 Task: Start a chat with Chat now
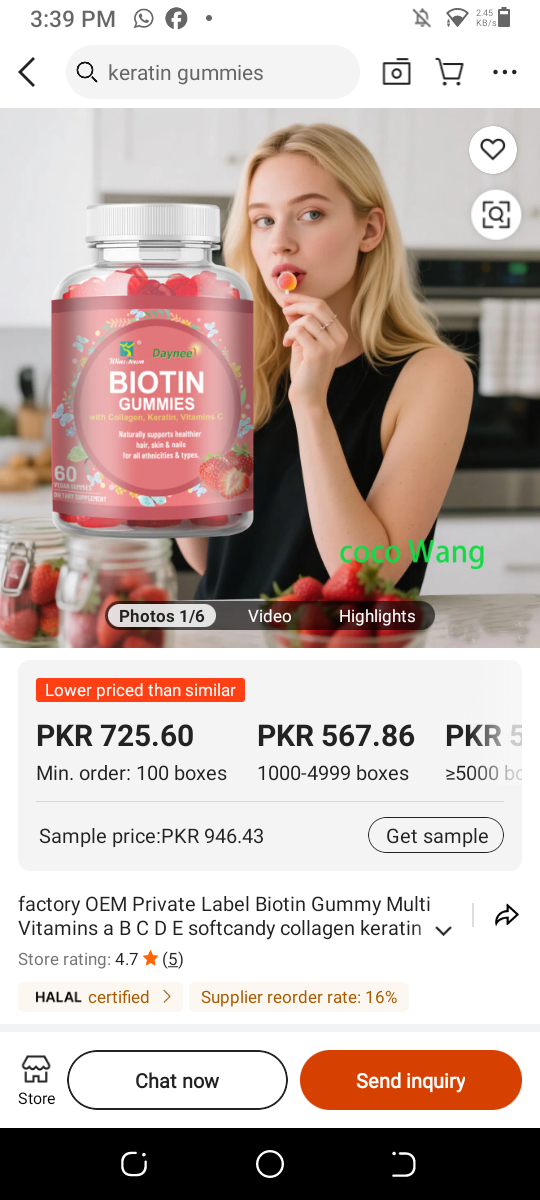pyautogui.click(x=177, y=1080)
